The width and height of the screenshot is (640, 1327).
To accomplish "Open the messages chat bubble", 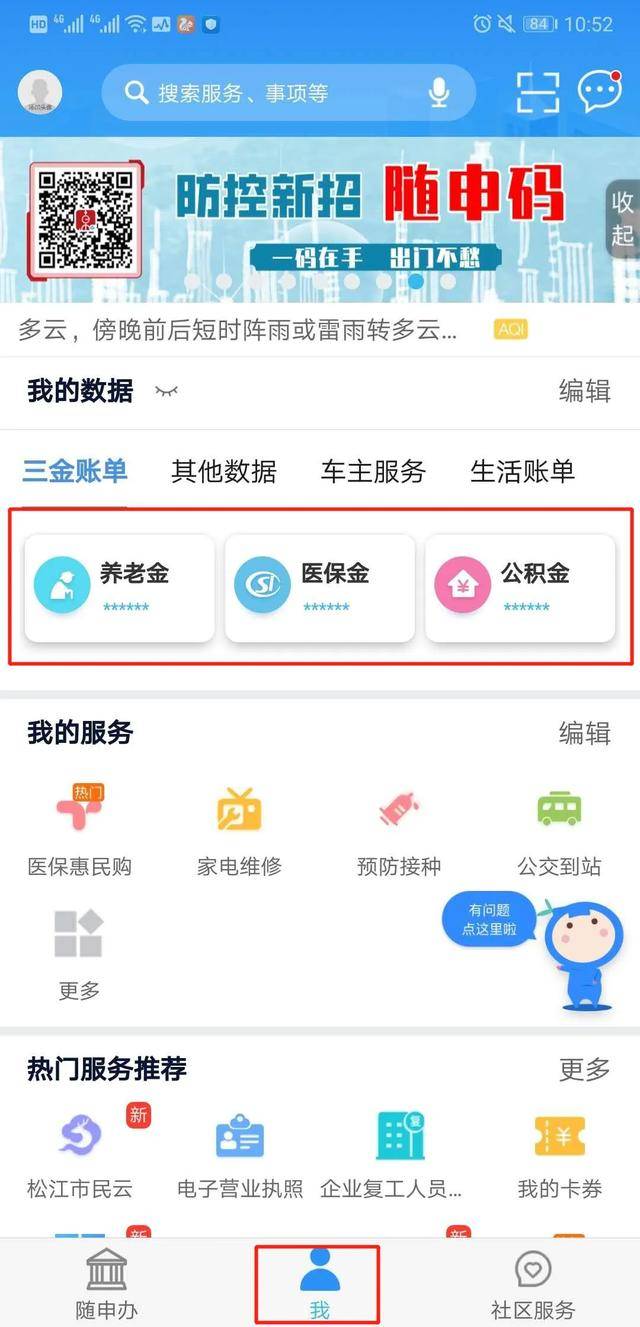I will [x=600, y=91].
